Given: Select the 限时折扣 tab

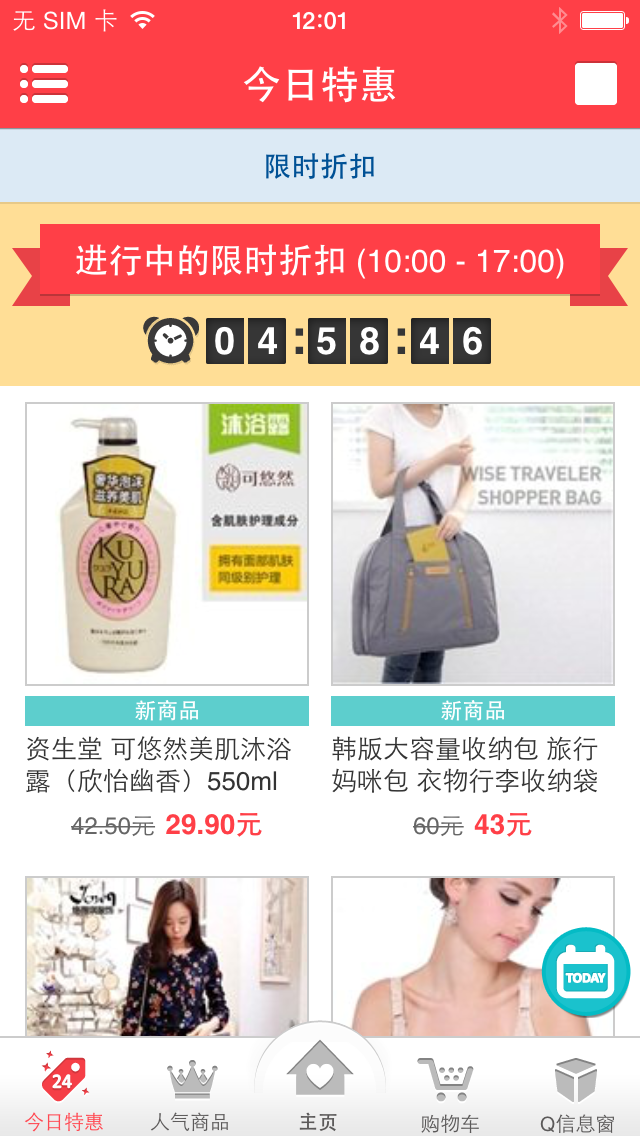Looking at the screenshot, I should click(x=320, y=166).
